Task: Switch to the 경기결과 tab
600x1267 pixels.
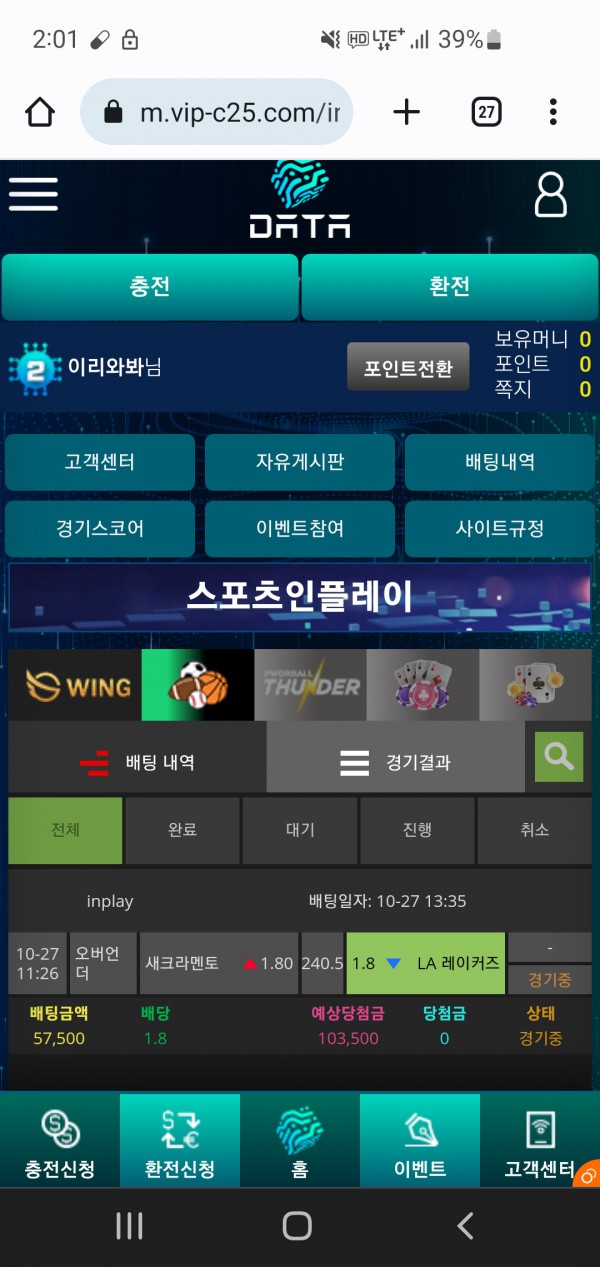Action: tap(396, 762)
